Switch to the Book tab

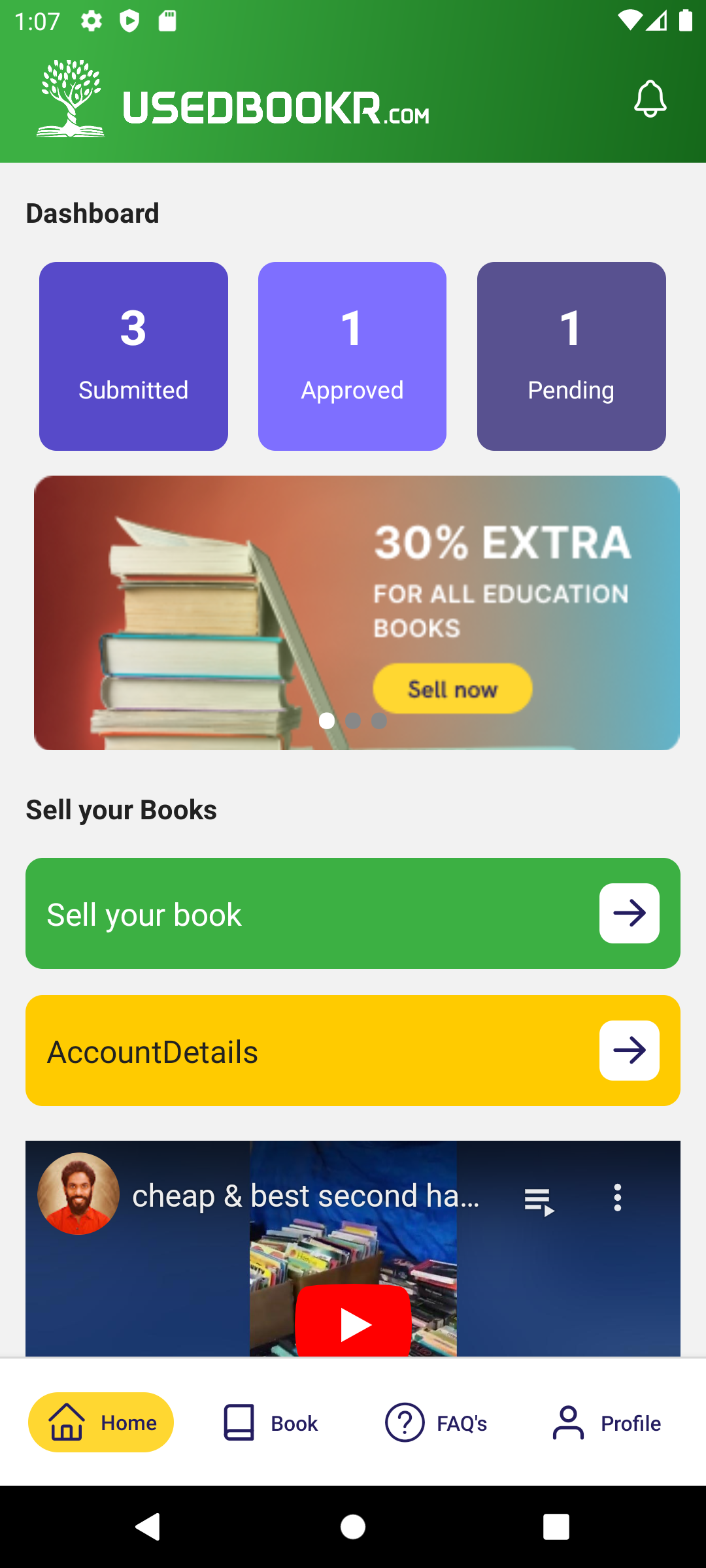tap(271, 1422)
